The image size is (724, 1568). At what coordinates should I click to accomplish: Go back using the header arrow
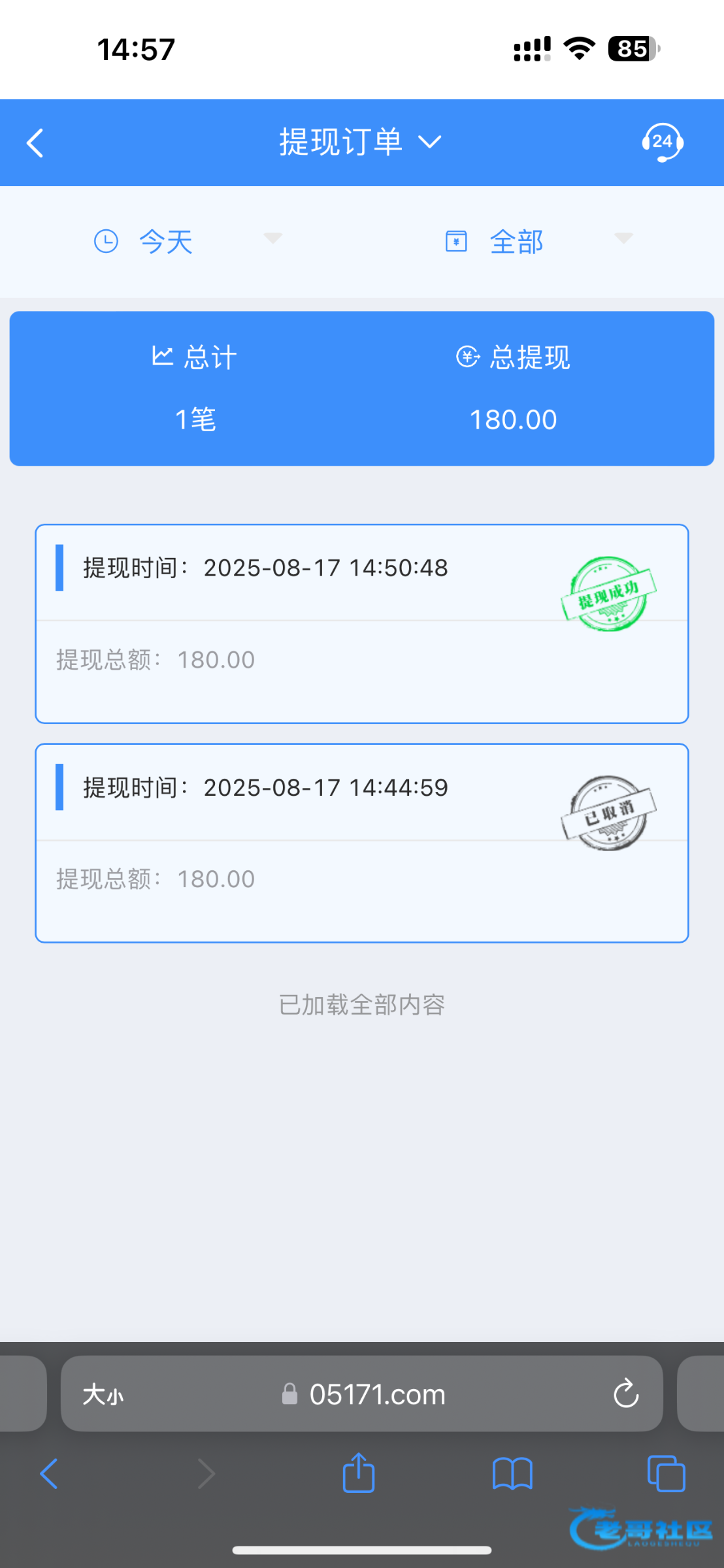(35, 143)
